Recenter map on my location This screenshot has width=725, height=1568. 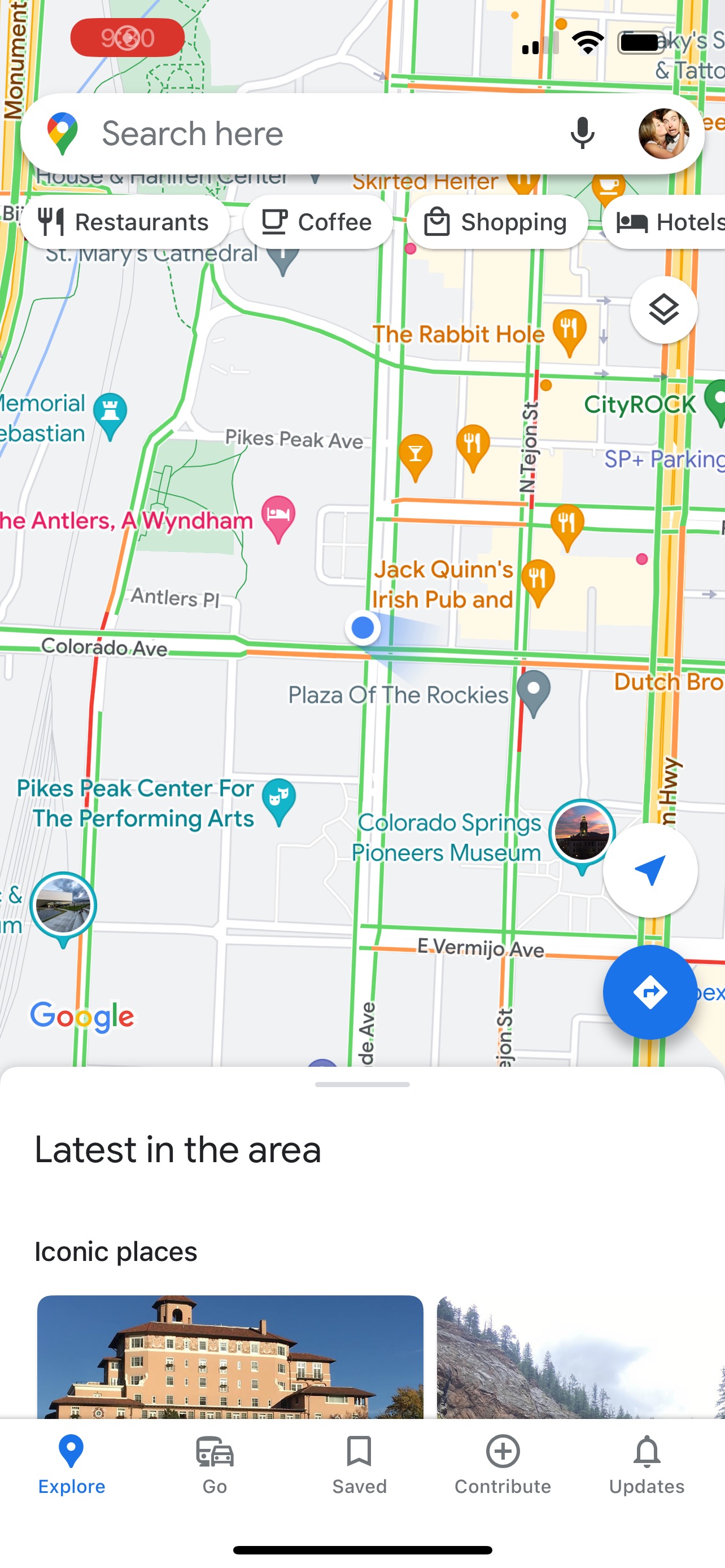[x=649, y=870]
